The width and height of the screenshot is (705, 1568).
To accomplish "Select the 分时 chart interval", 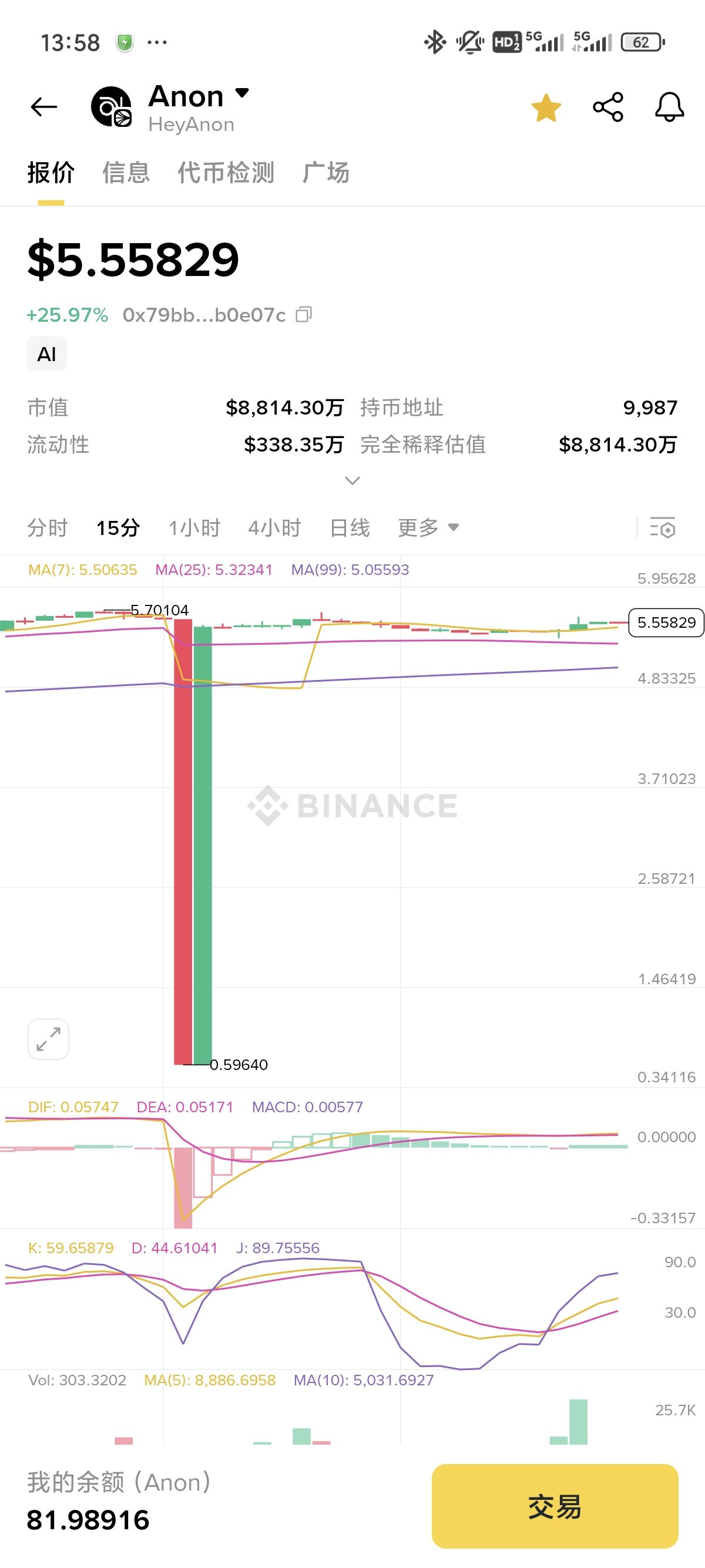I will point(48,528).
